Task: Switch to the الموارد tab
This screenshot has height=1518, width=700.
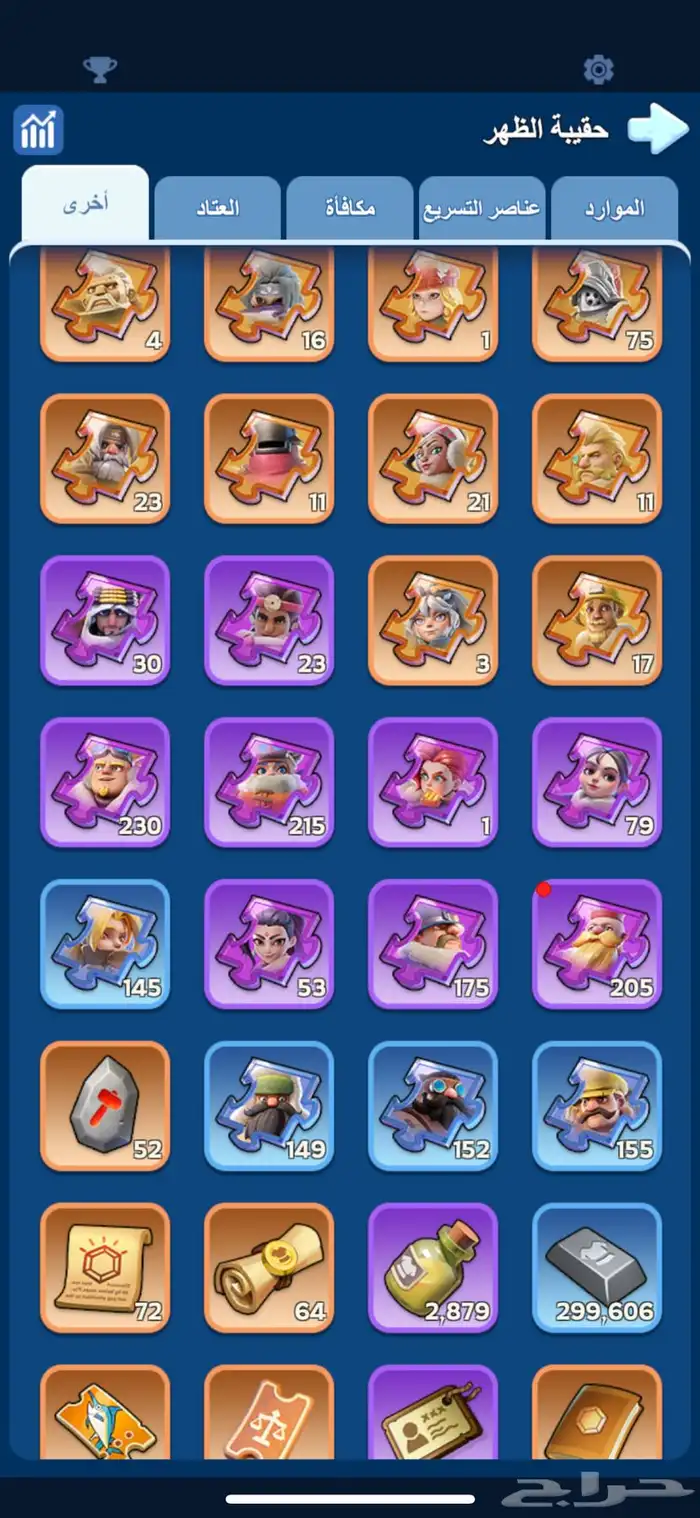Action: coord(614,208)
